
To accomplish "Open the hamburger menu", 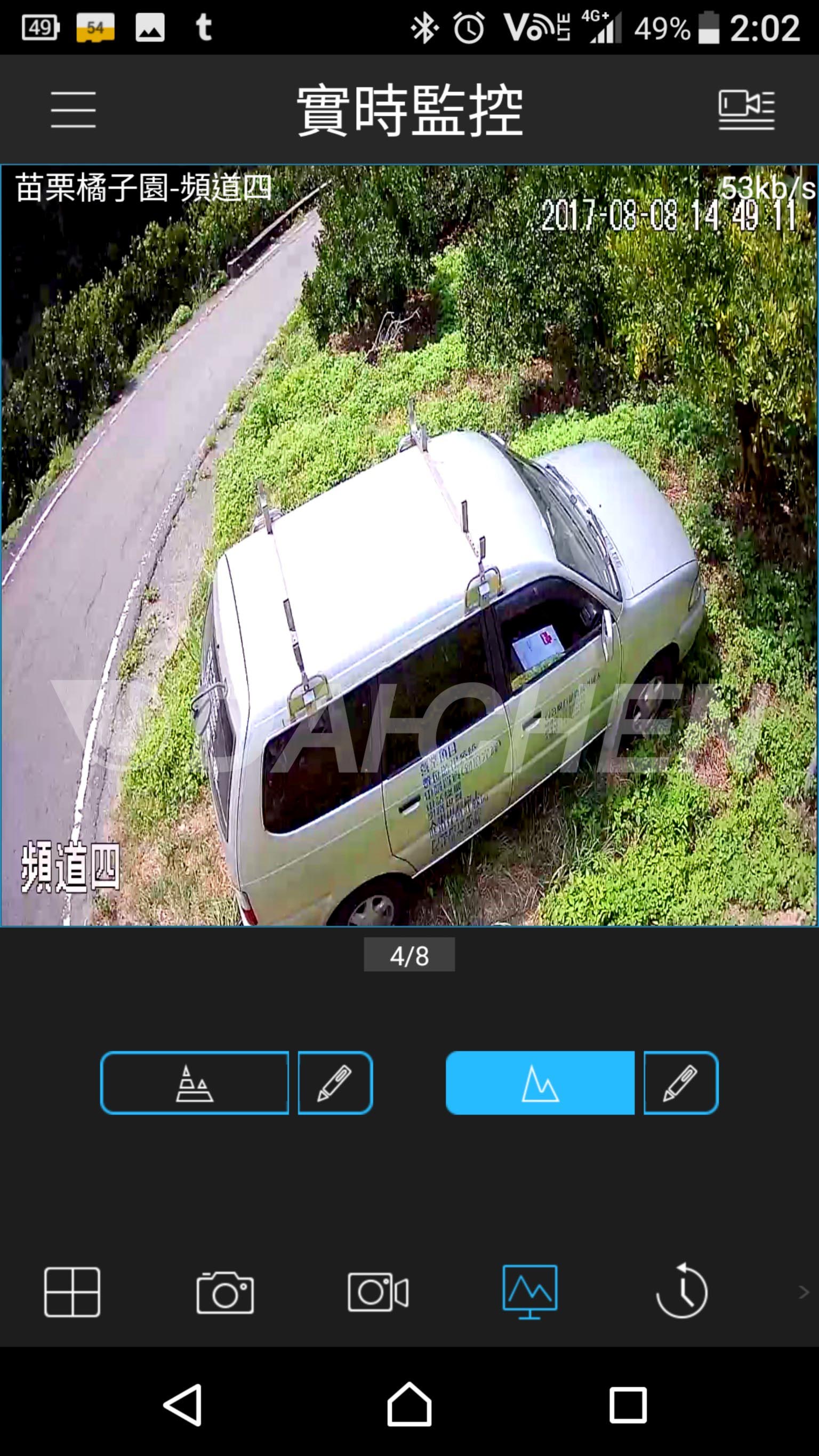I will coord(74,110).
